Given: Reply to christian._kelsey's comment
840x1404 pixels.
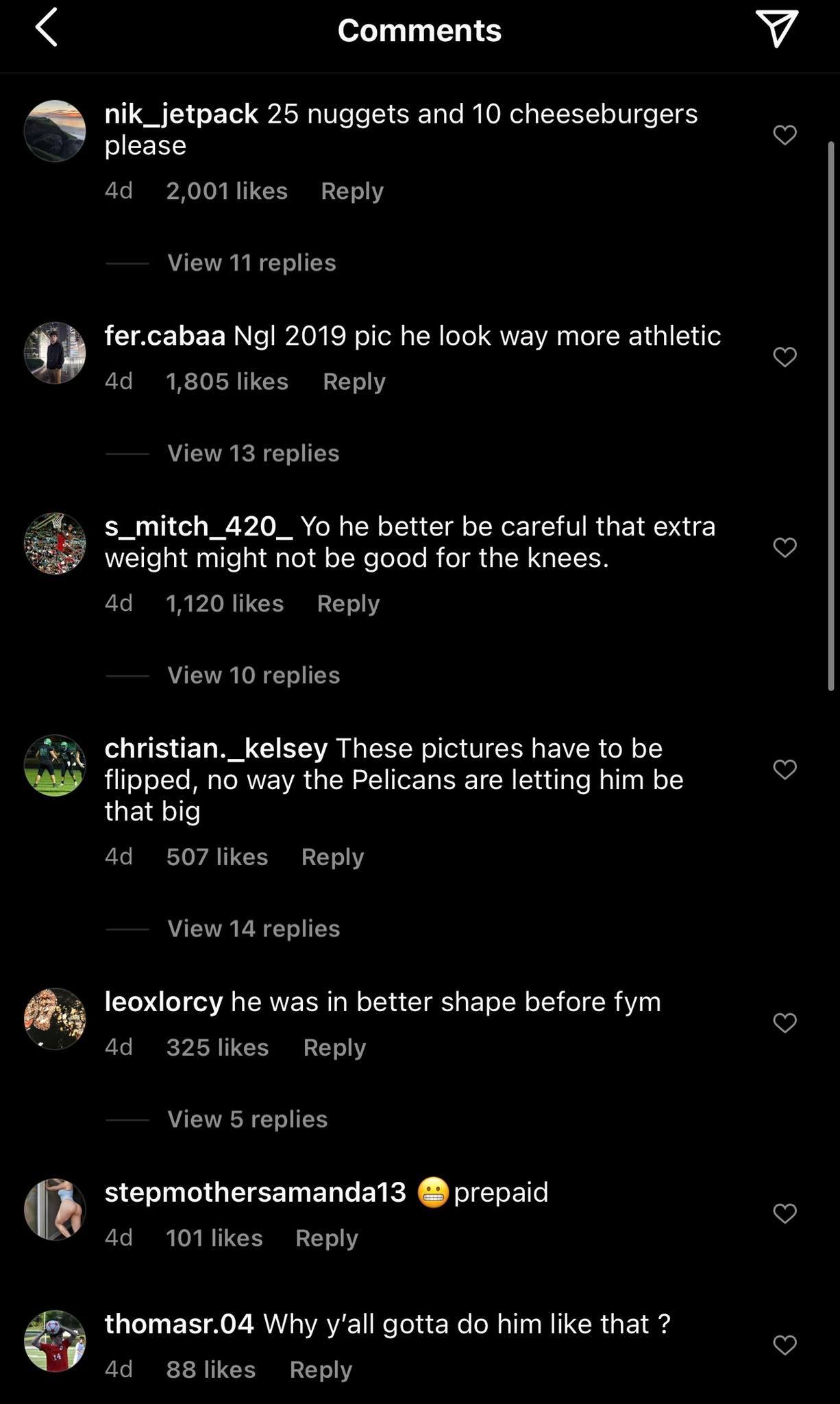Looking at the screenshot, I should [333, 857].
